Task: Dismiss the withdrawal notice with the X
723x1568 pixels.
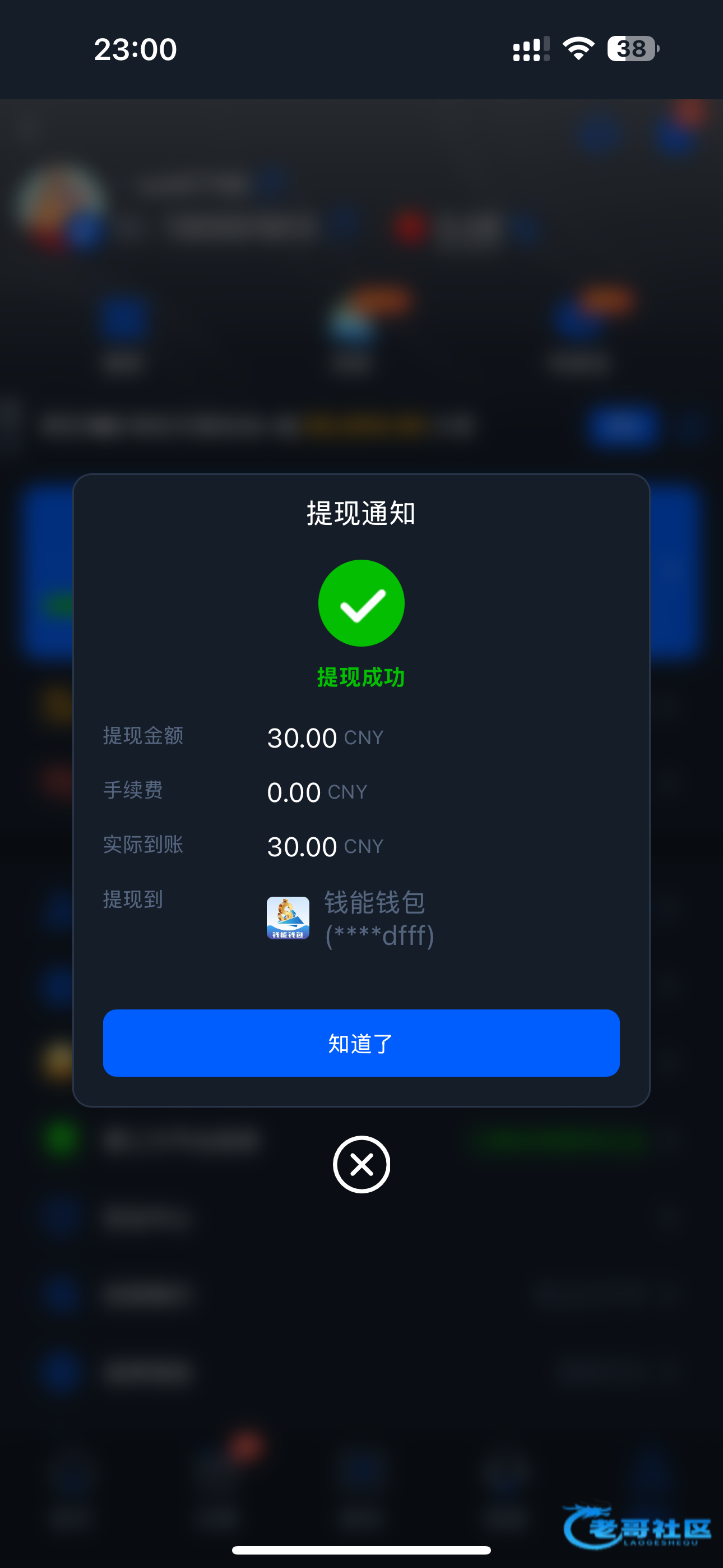Action: (x=361, y=1164)
